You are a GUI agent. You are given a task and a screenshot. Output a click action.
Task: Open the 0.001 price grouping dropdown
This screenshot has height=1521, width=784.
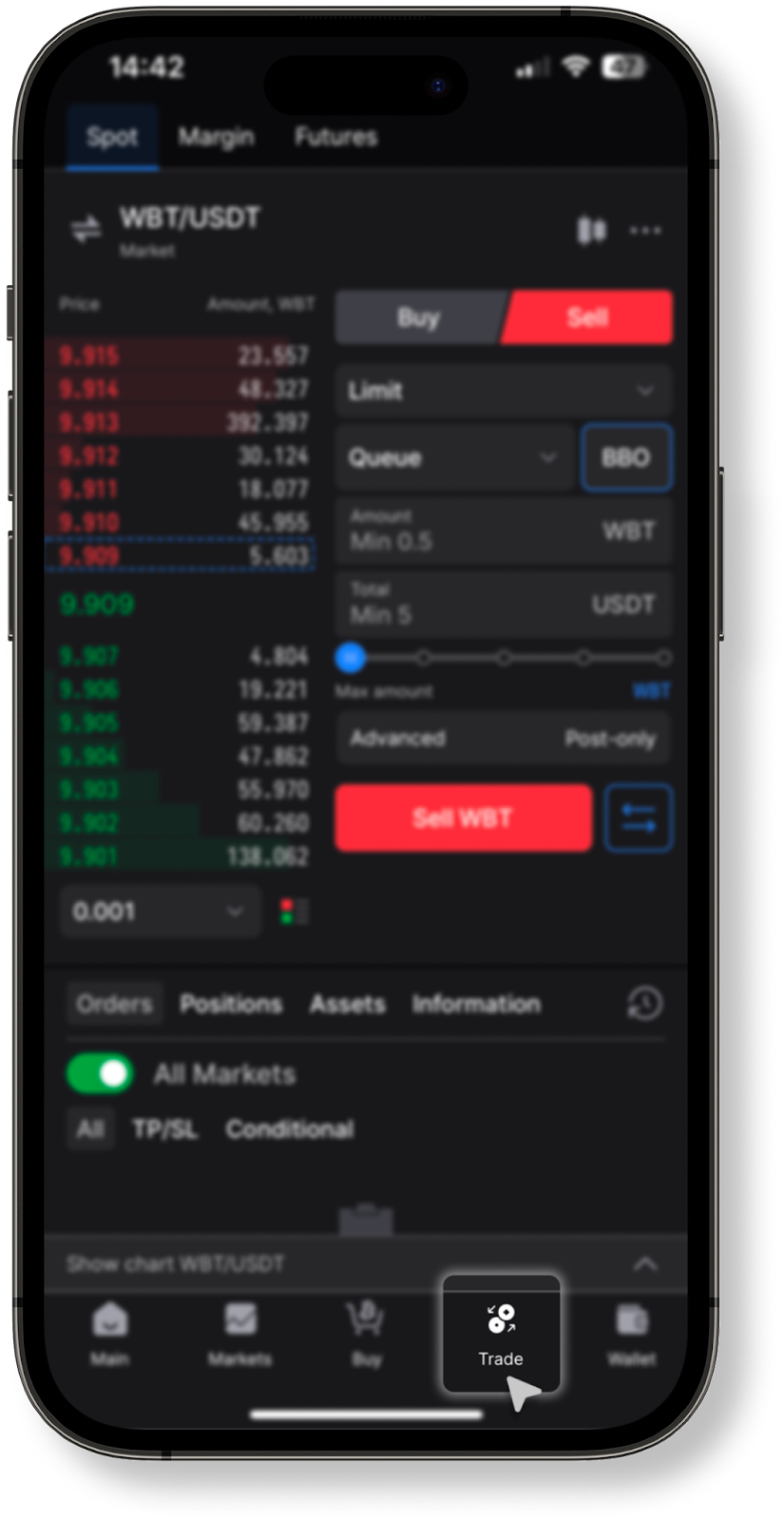tap(160, 912)
